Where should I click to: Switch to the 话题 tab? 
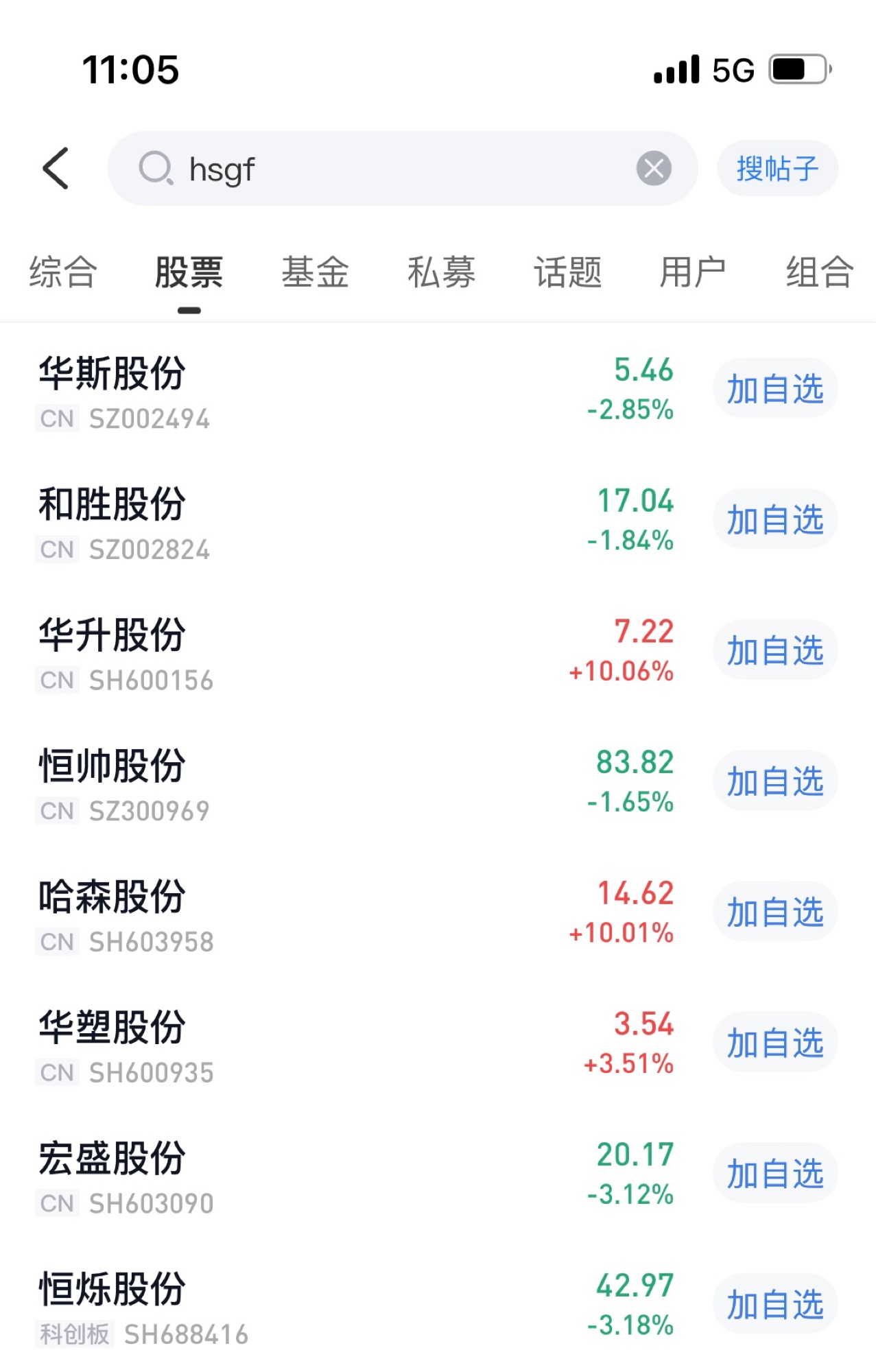[x=568, y=272]
